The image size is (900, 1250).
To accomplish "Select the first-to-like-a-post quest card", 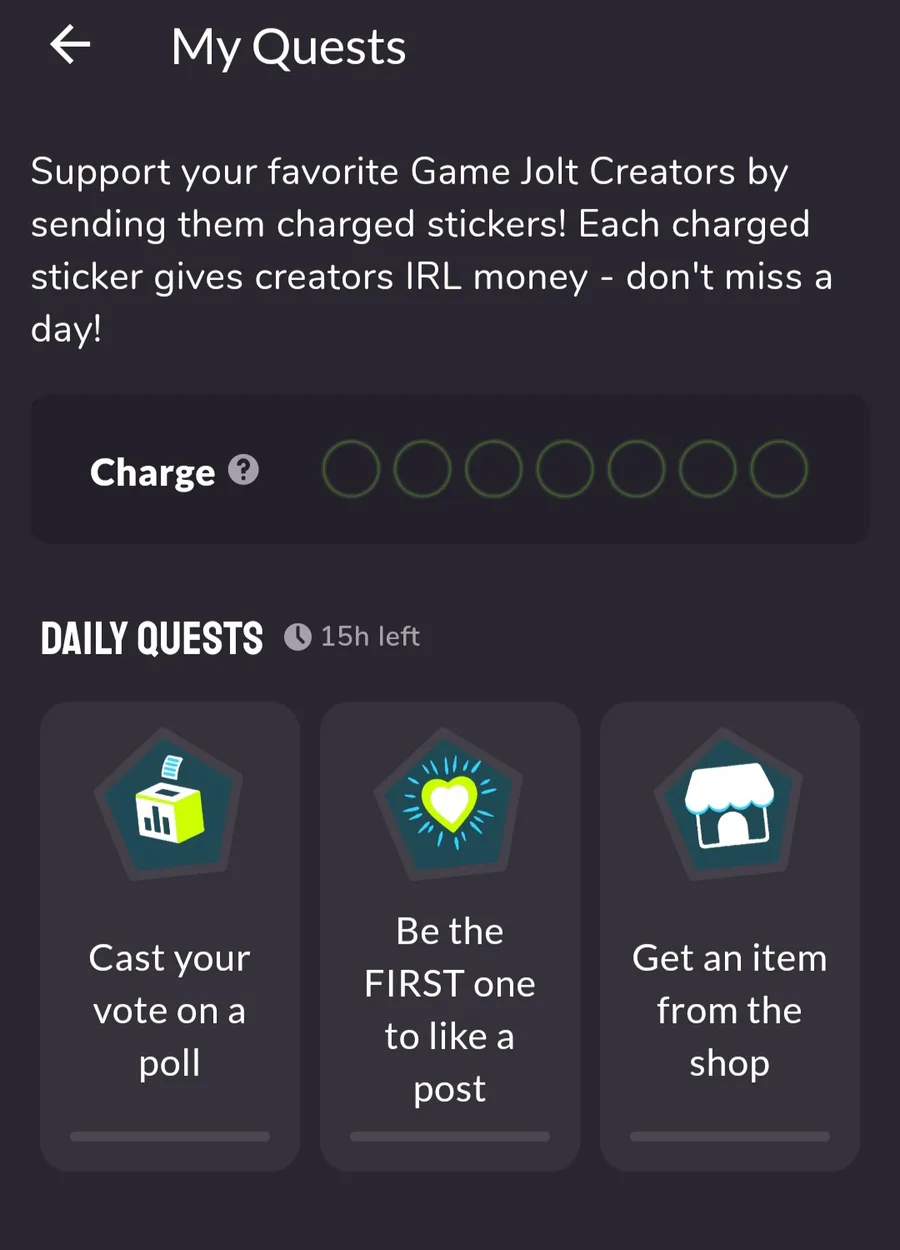I will [x=450, y=935].
